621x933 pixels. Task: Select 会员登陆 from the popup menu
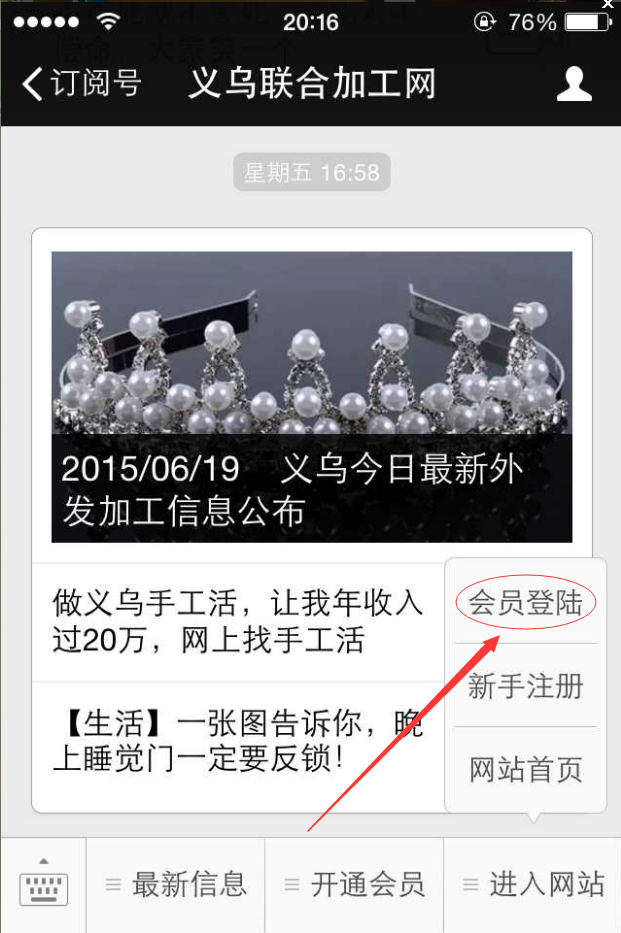tap(526, 603)
